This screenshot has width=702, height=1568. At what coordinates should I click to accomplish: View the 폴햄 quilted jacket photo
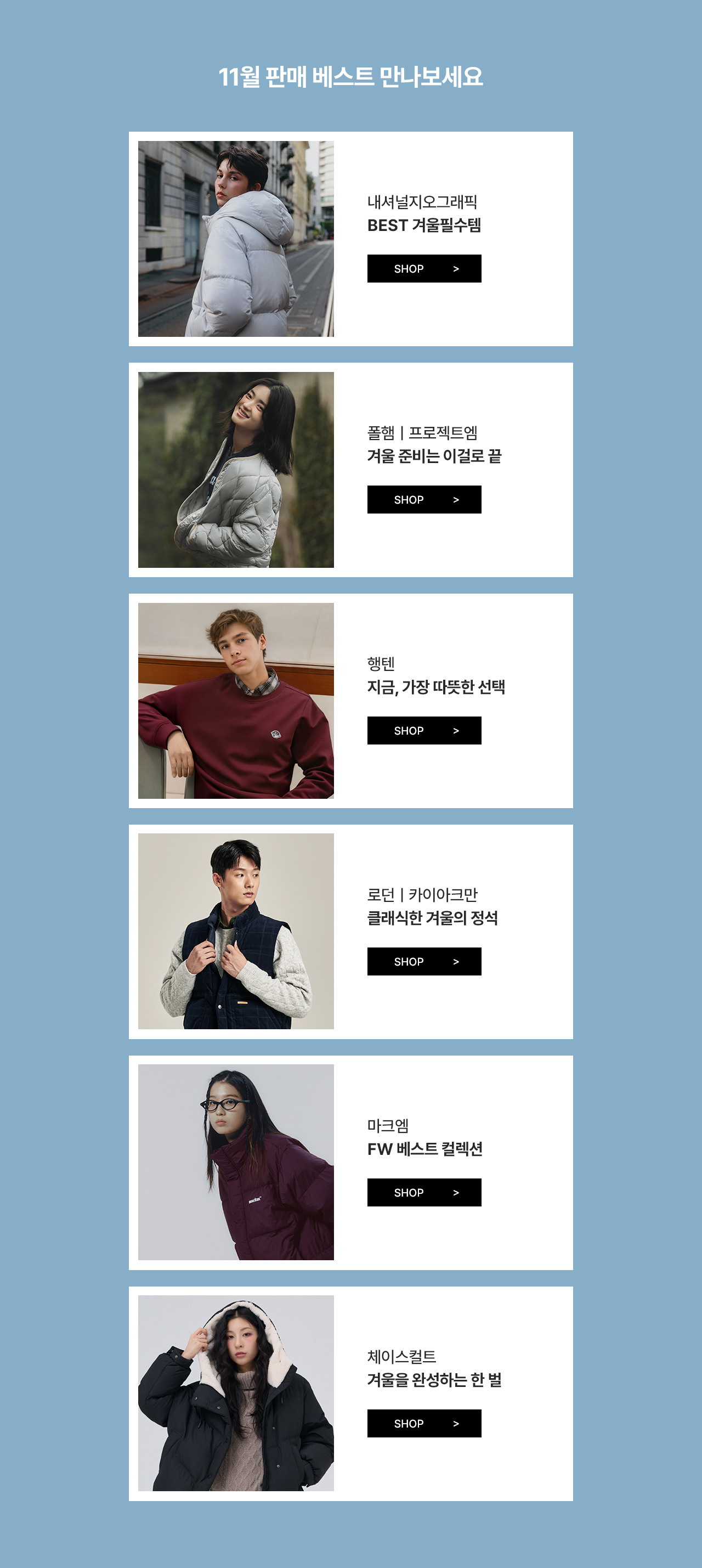(x=235, y=469)
